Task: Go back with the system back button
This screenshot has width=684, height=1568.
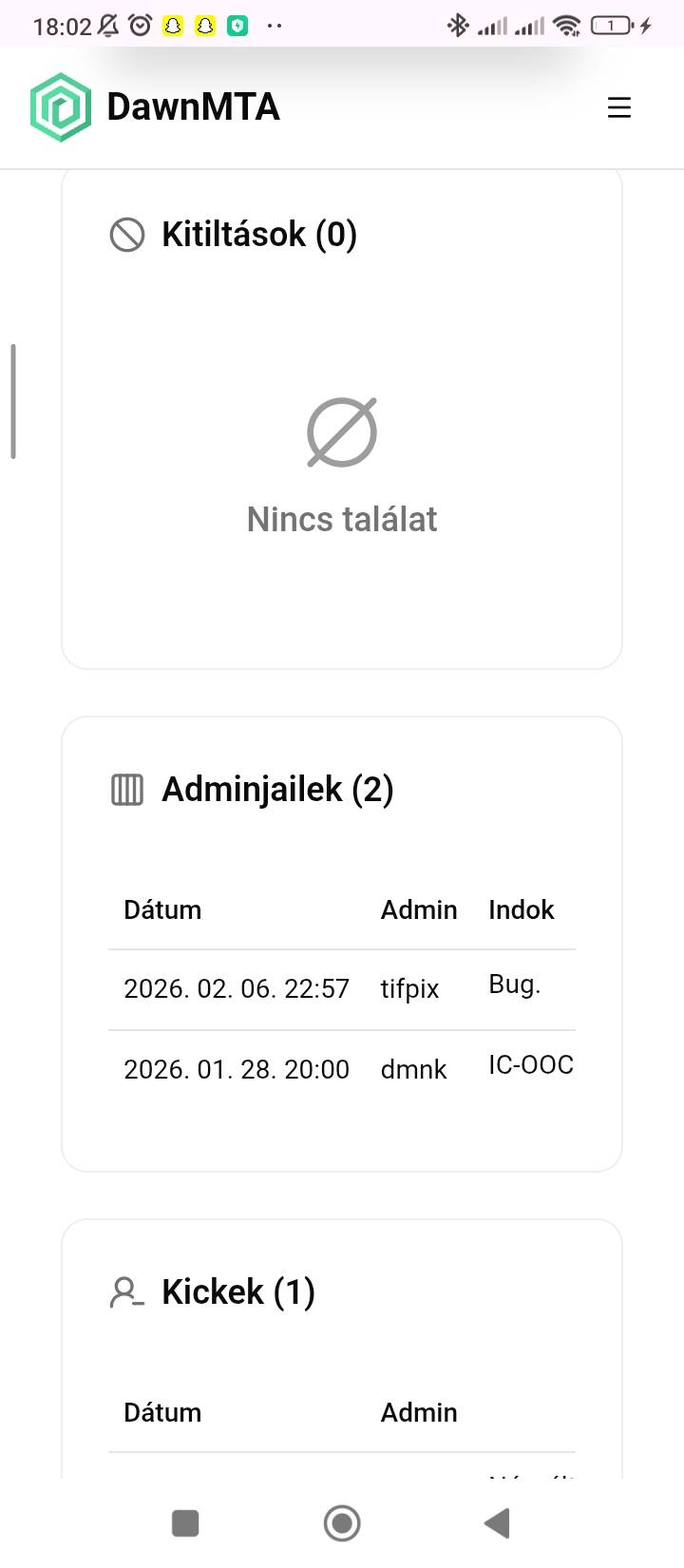Action: click(x=497, y=1523)
